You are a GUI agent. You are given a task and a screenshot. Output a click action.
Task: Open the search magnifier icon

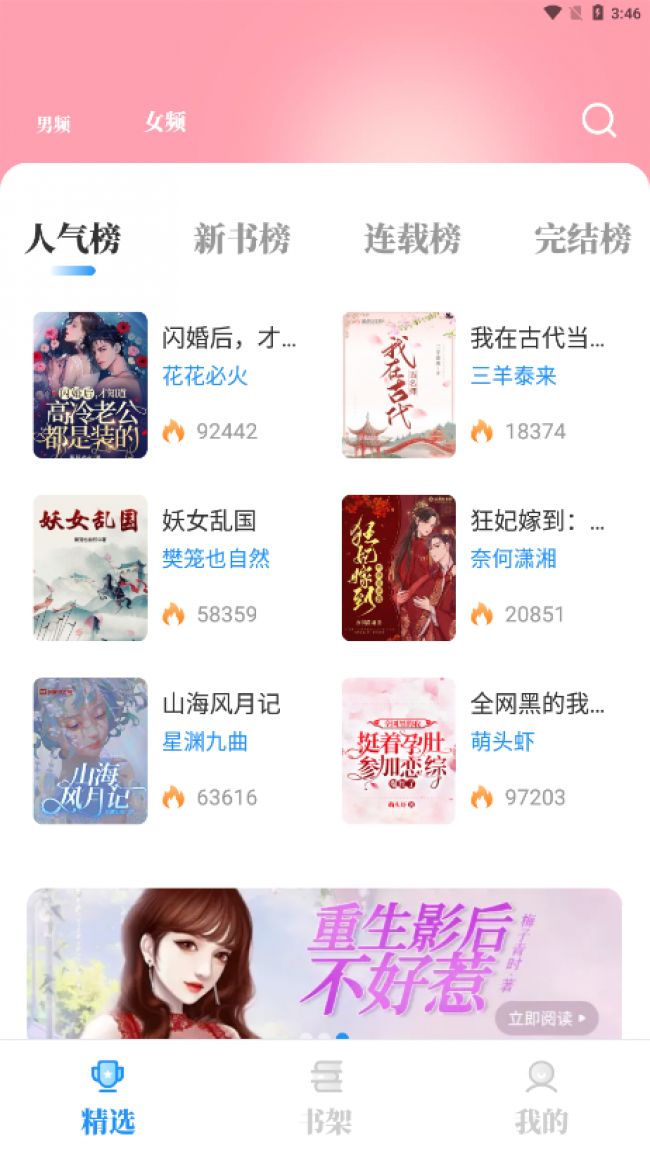598,120
